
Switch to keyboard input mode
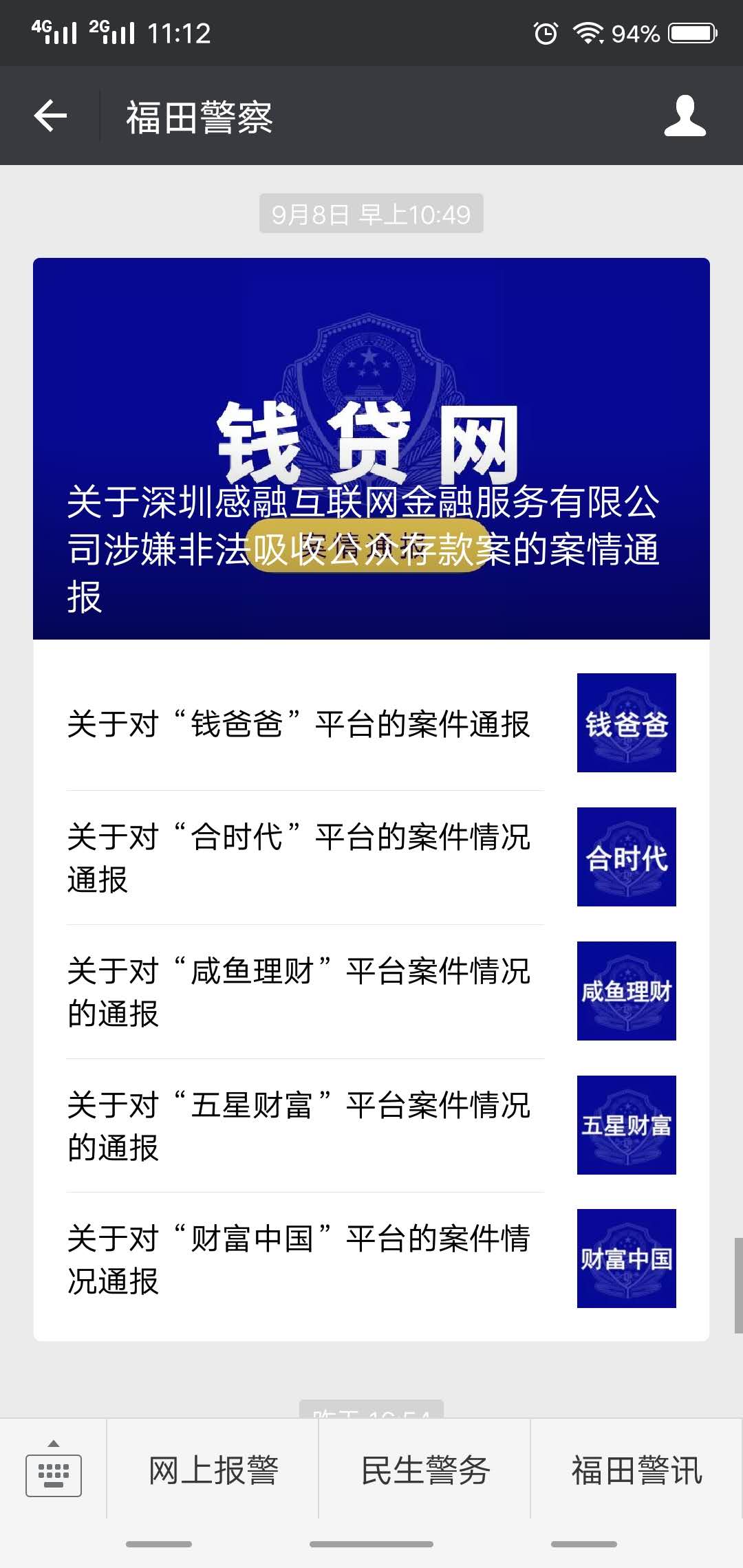pyautogui.click(x=54, y=1468)
